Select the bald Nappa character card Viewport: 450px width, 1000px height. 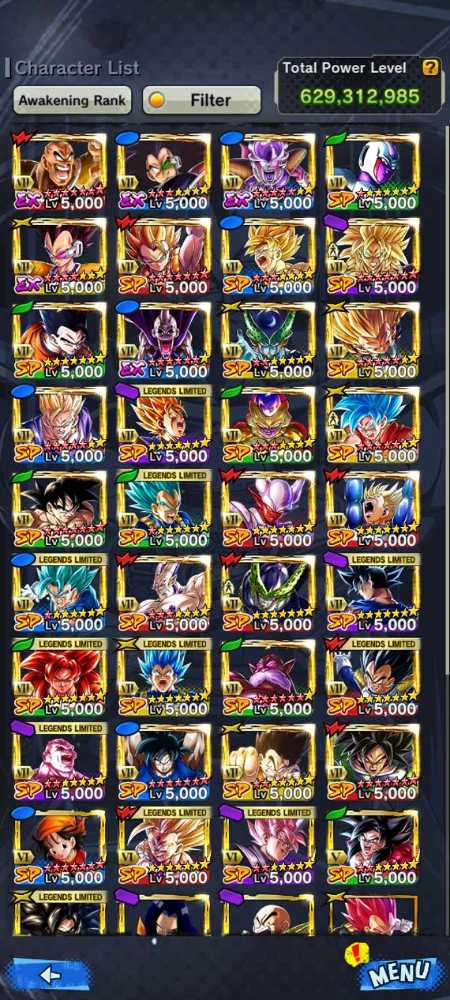(59, 172)
